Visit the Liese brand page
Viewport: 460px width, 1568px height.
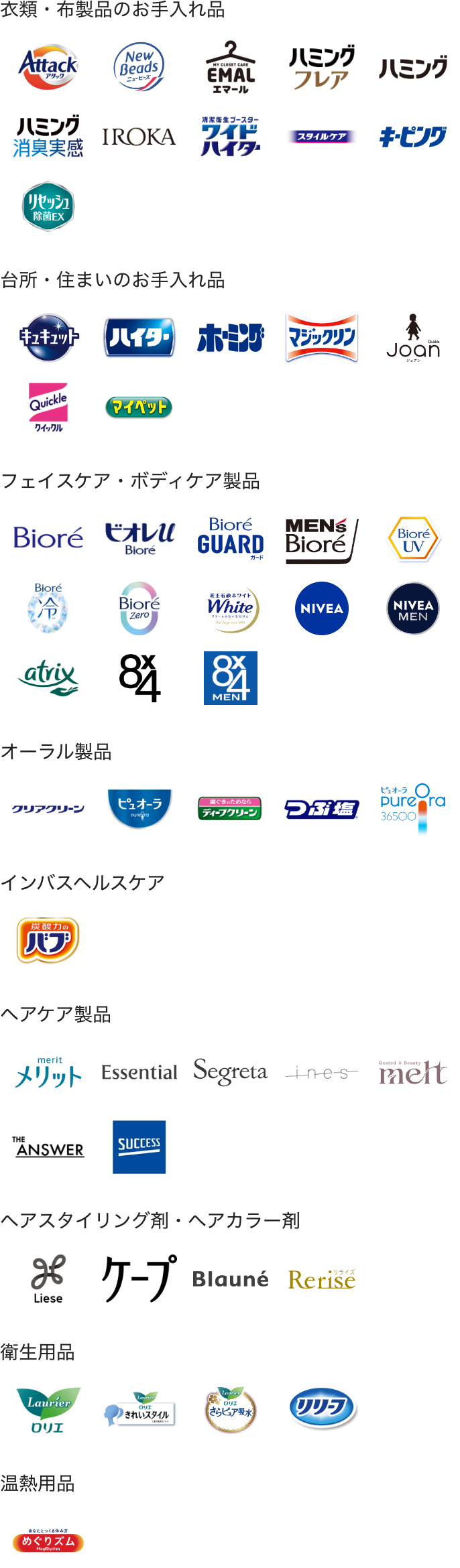point(48,1279)
